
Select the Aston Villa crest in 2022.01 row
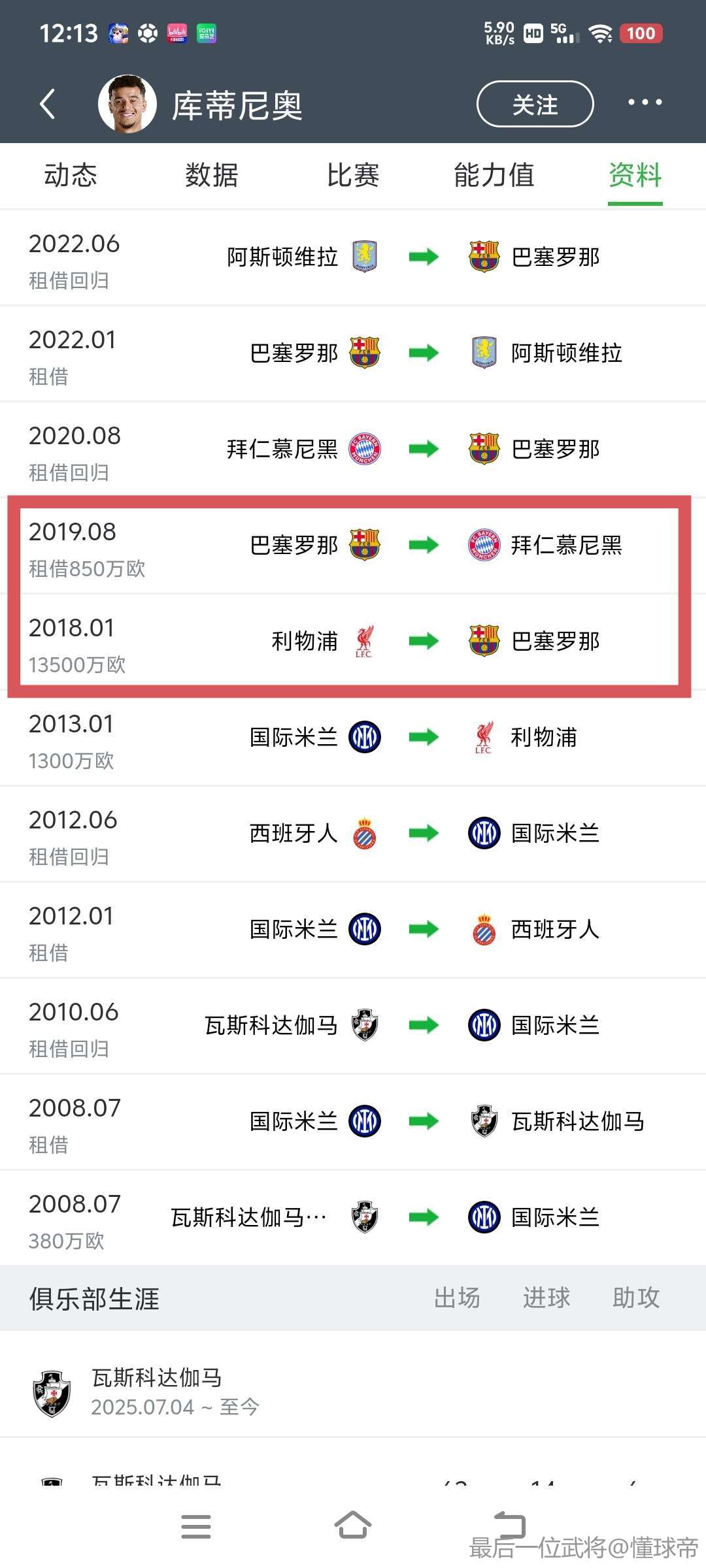(x=483, y=353)
